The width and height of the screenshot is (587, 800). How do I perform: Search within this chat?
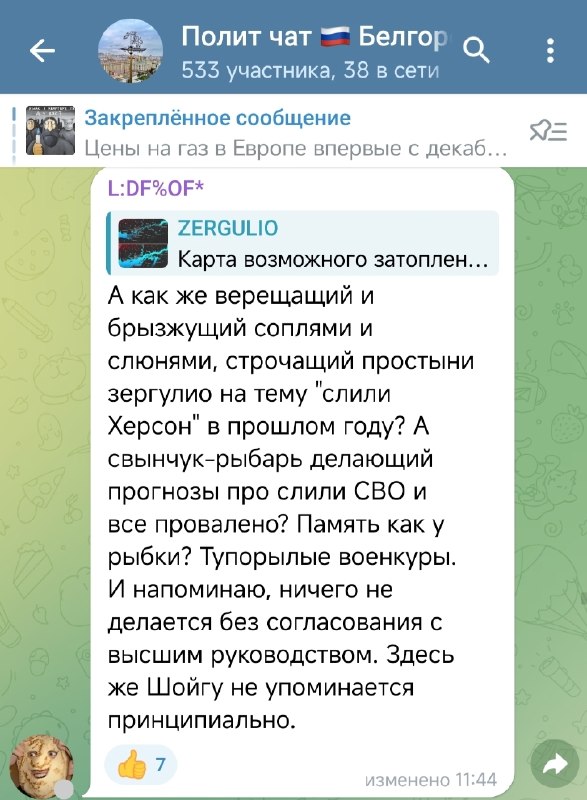coord(475,51)
